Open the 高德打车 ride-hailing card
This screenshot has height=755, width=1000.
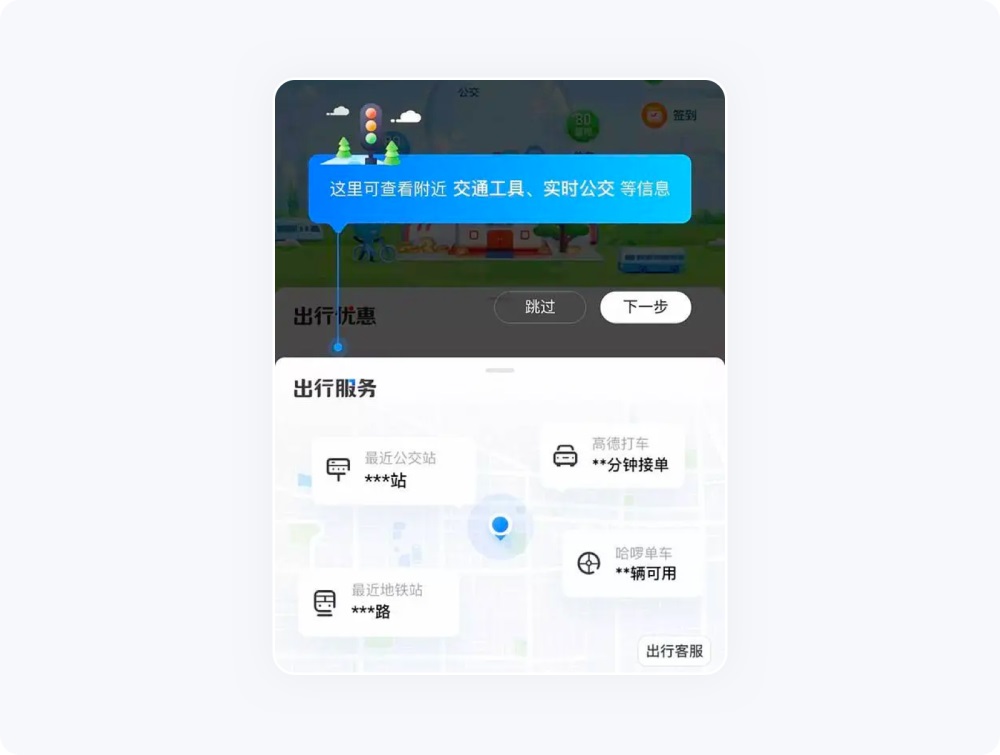tap(612, 455)
